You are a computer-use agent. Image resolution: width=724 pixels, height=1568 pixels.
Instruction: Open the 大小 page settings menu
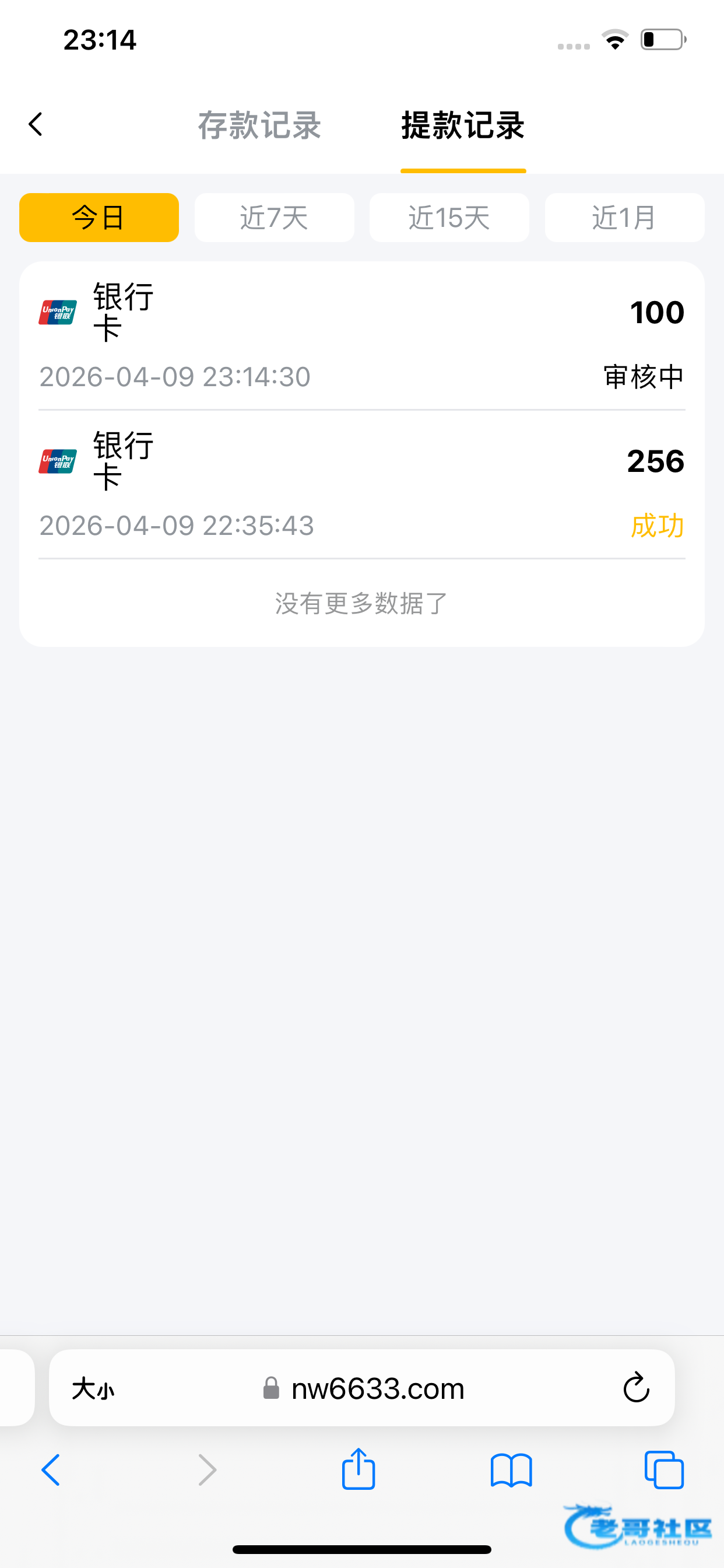tap(93, 1388)
